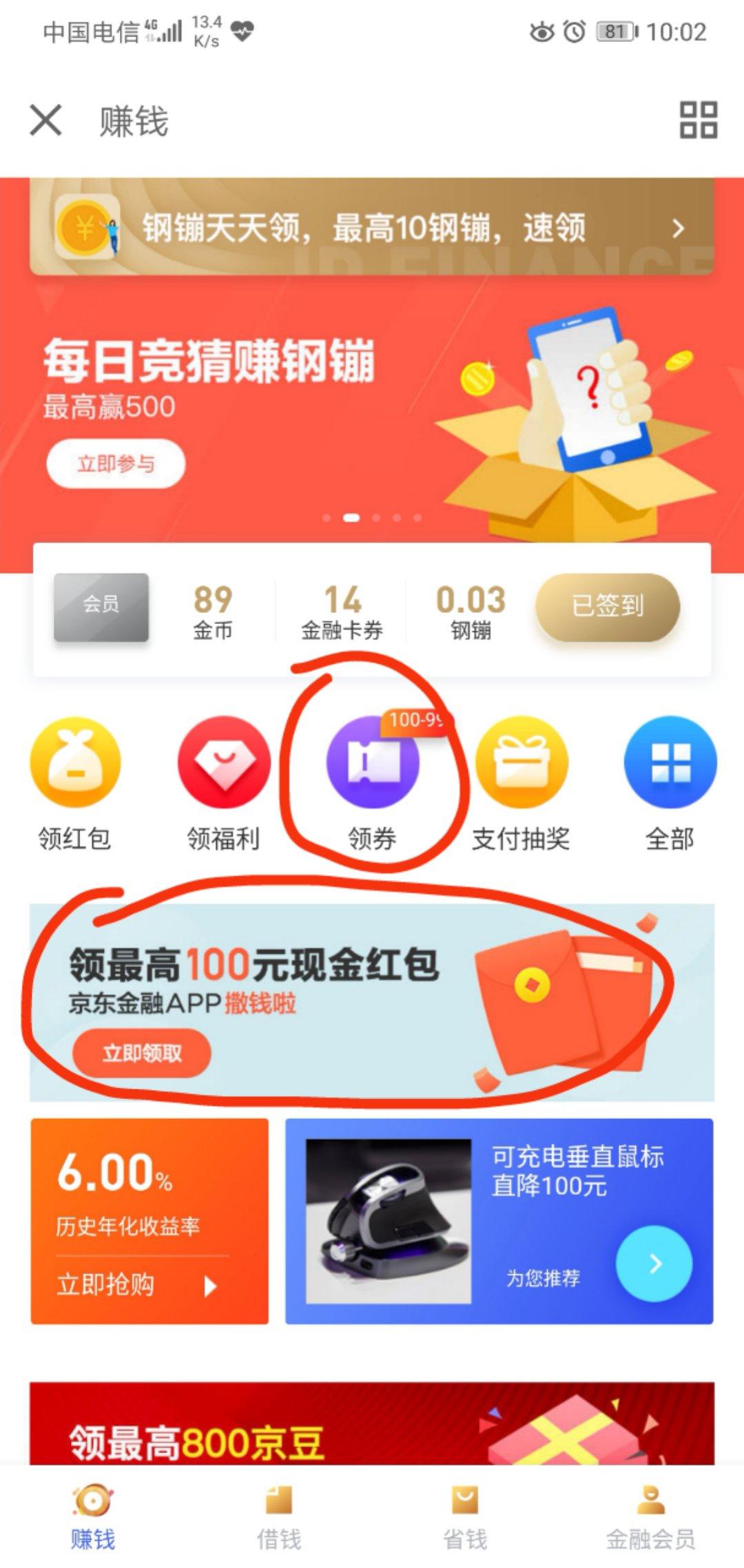Open the 可充电垂直鼠标 recommendation card

tap(499, 1220)
